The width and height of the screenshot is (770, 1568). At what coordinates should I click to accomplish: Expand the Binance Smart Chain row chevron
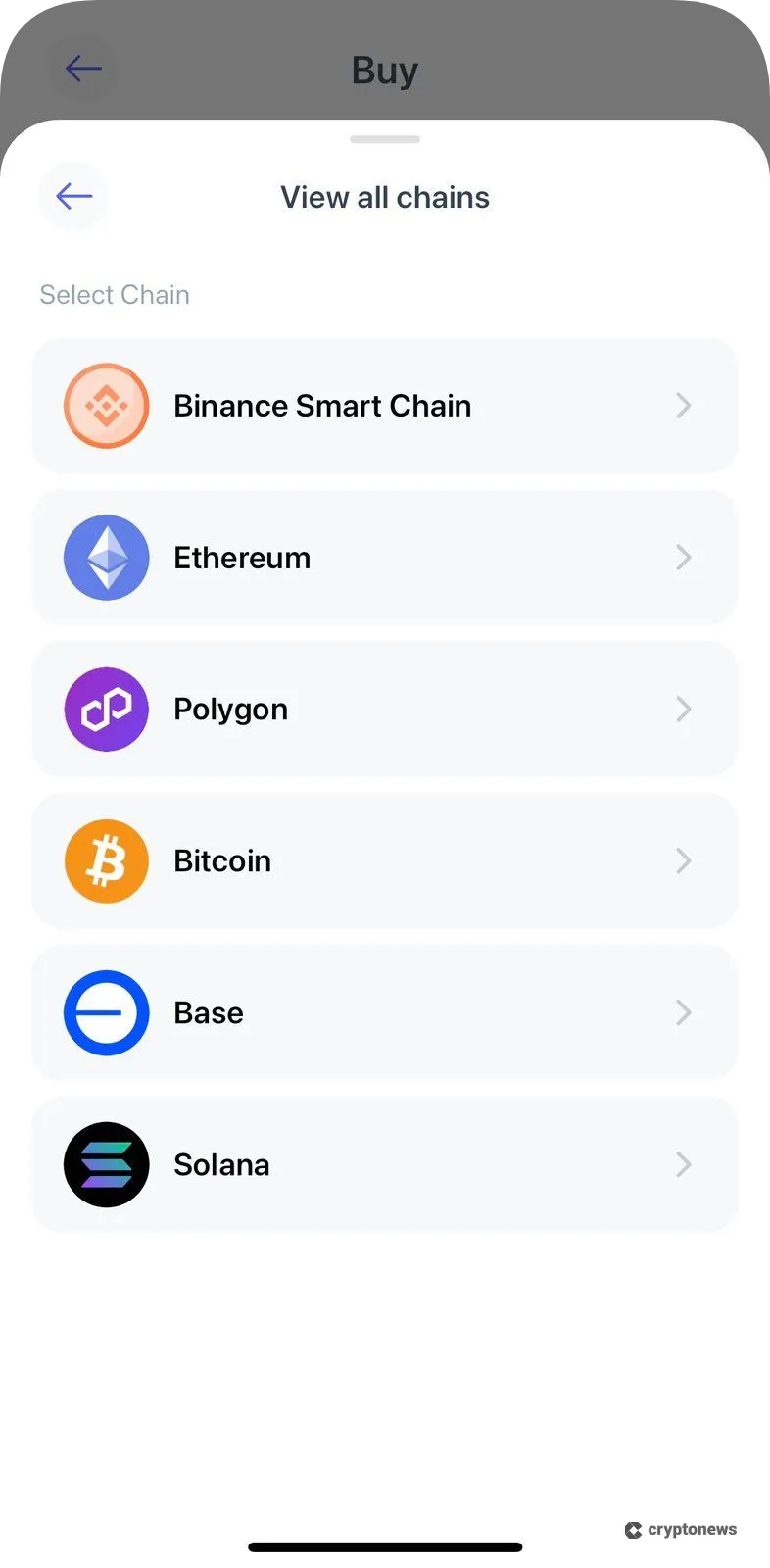click(684, 406)
